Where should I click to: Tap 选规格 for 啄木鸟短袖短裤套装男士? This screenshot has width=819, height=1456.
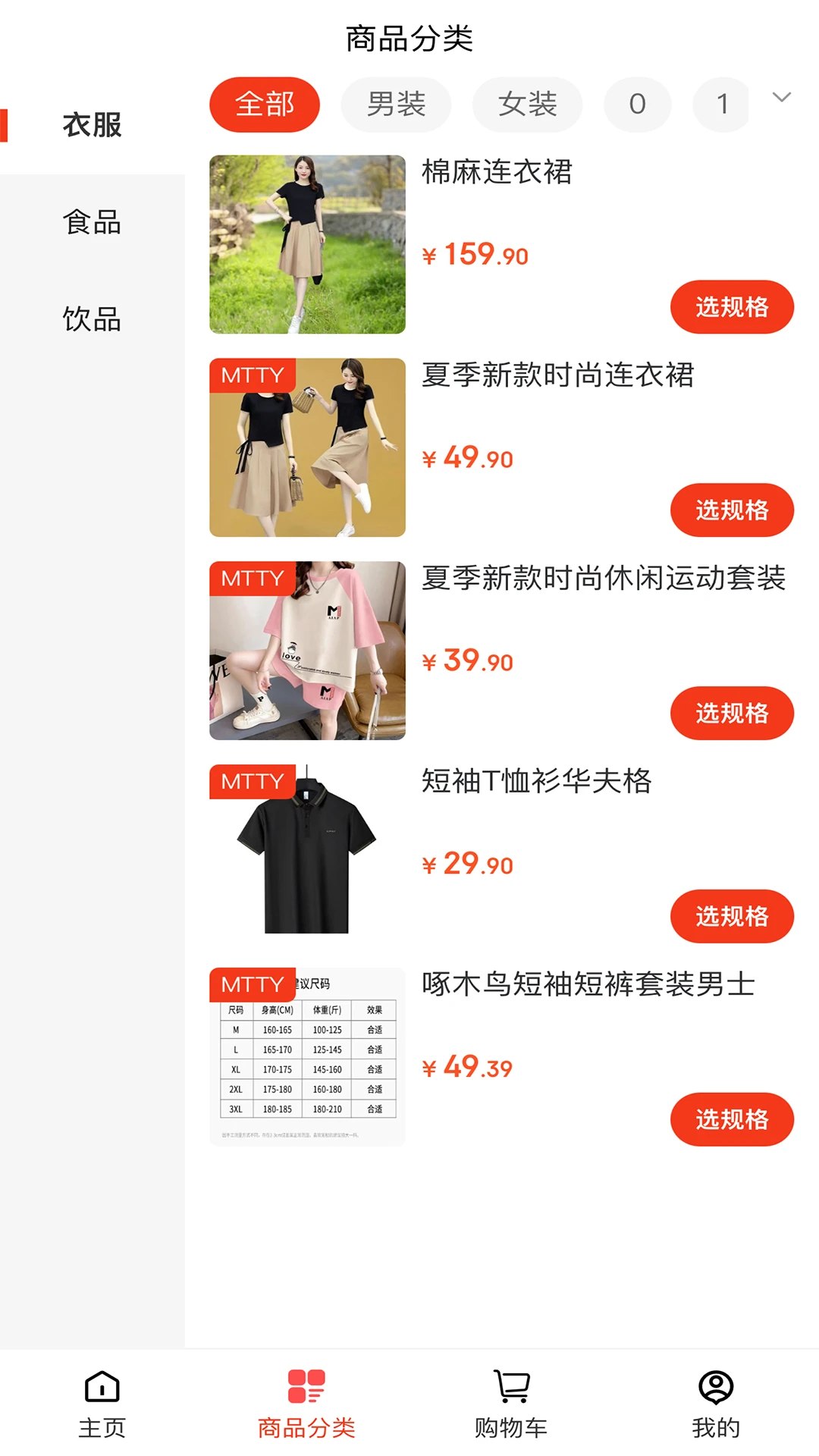click(x=731, y=1119)
